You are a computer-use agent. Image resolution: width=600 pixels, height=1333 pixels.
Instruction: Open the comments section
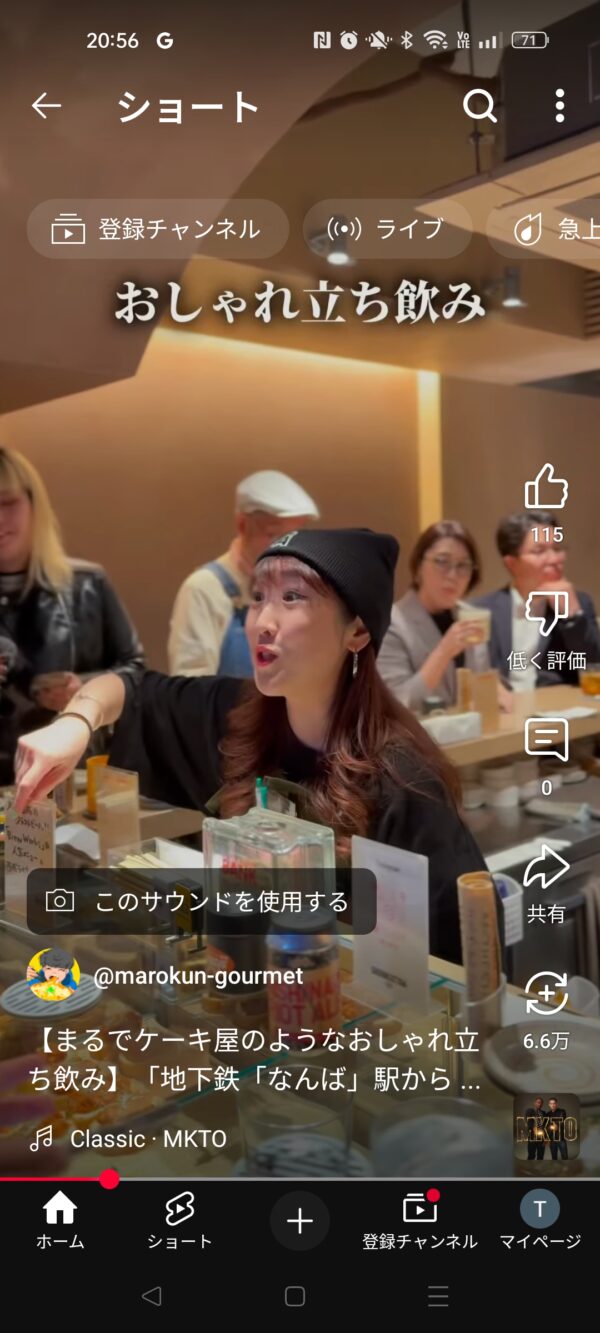[546, 741]
